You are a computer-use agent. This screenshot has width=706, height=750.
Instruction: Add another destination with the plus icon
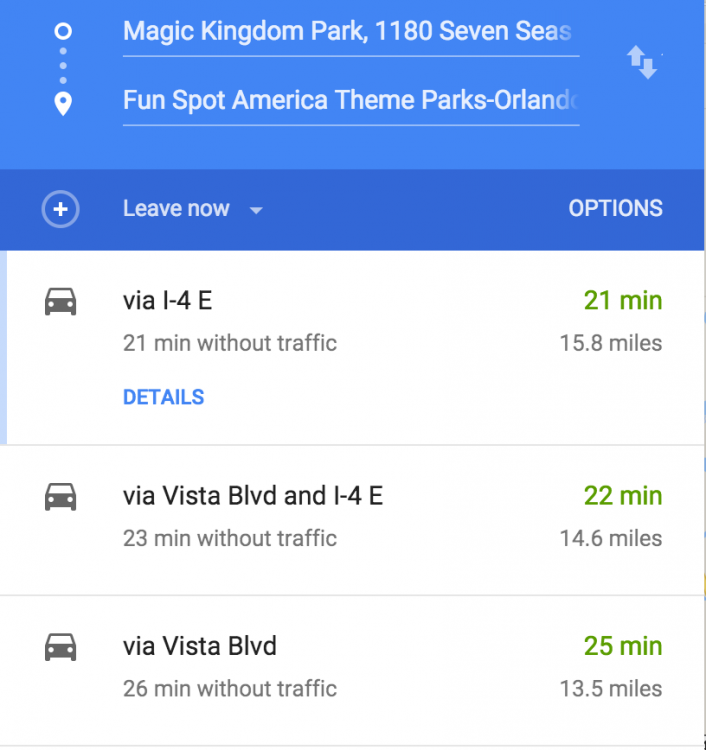pos(60,209)
